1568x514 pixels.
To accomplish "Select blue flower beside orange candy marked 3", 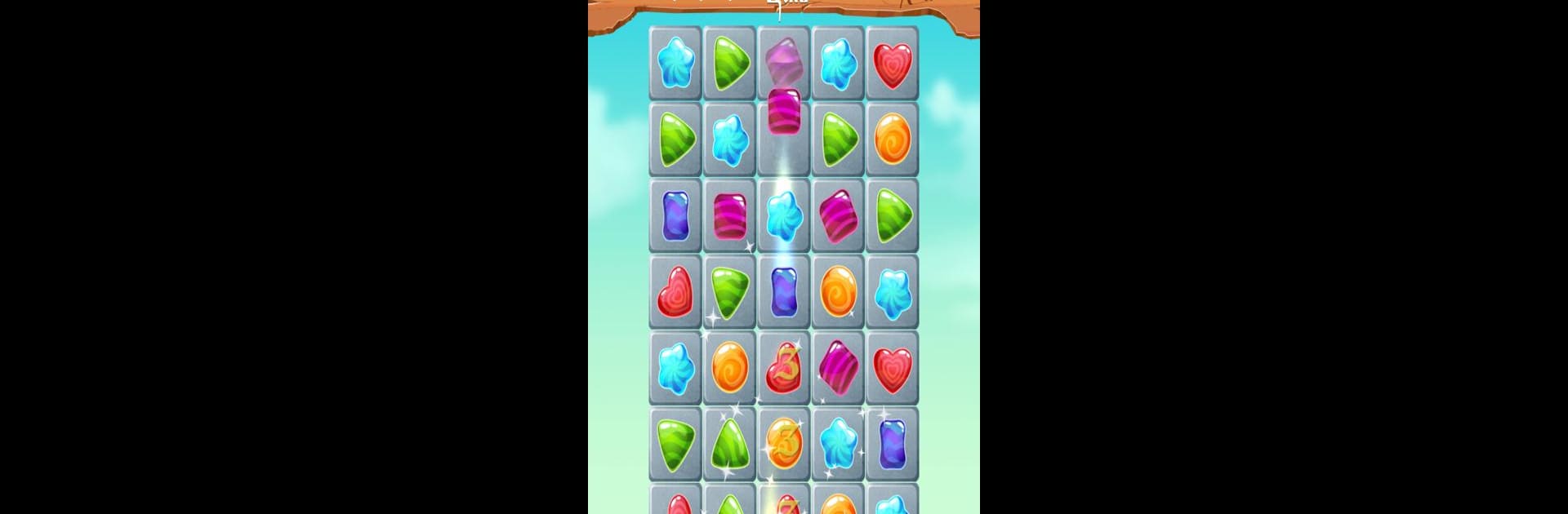I will pos(838,444).
